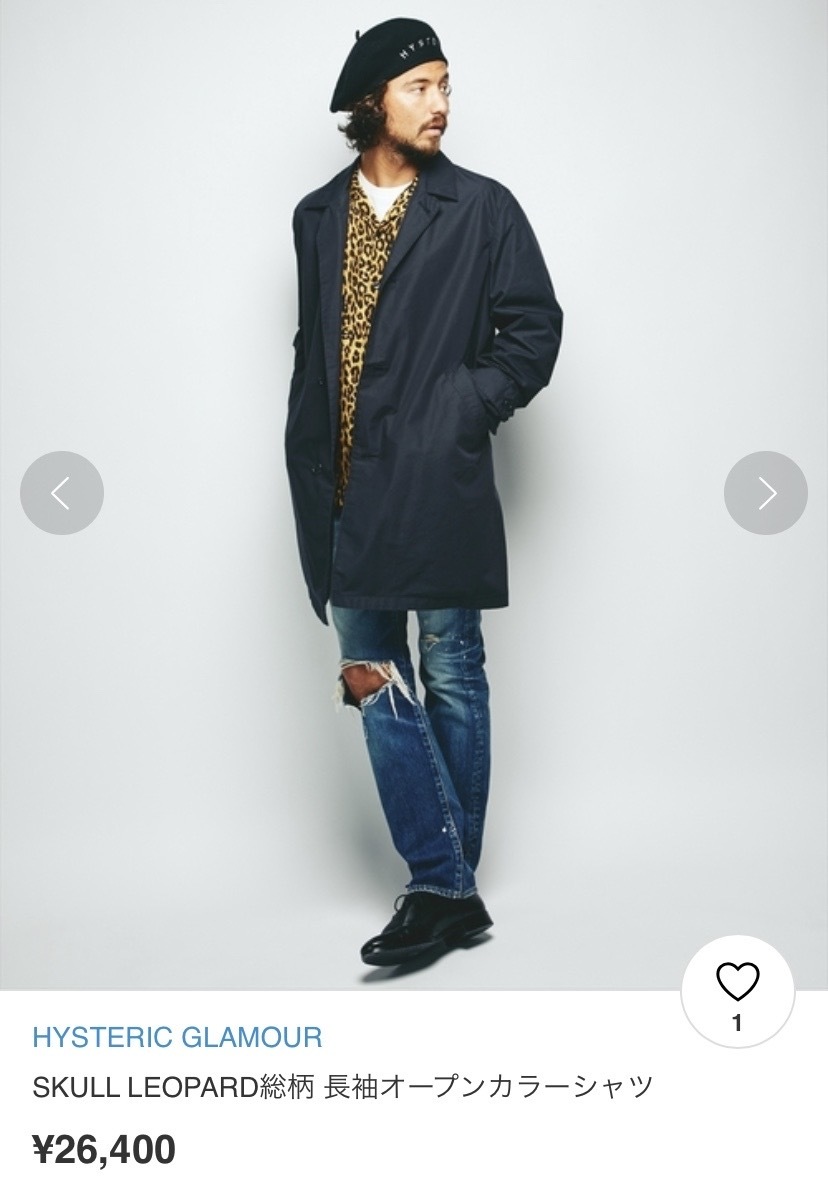Go to the previous product photo
The image size is (828, 1182).
tap(62, 493)
